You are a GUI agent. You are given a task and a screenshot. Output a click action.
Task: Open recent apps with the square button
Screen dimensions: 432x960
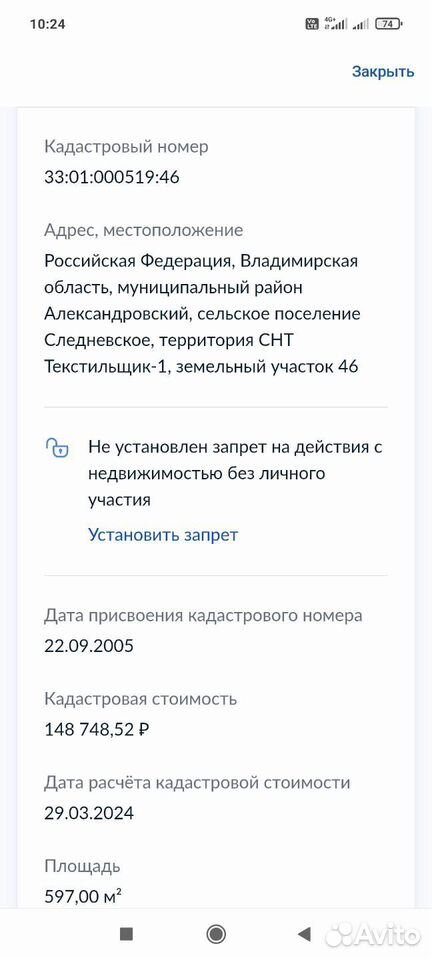point(127,934)
